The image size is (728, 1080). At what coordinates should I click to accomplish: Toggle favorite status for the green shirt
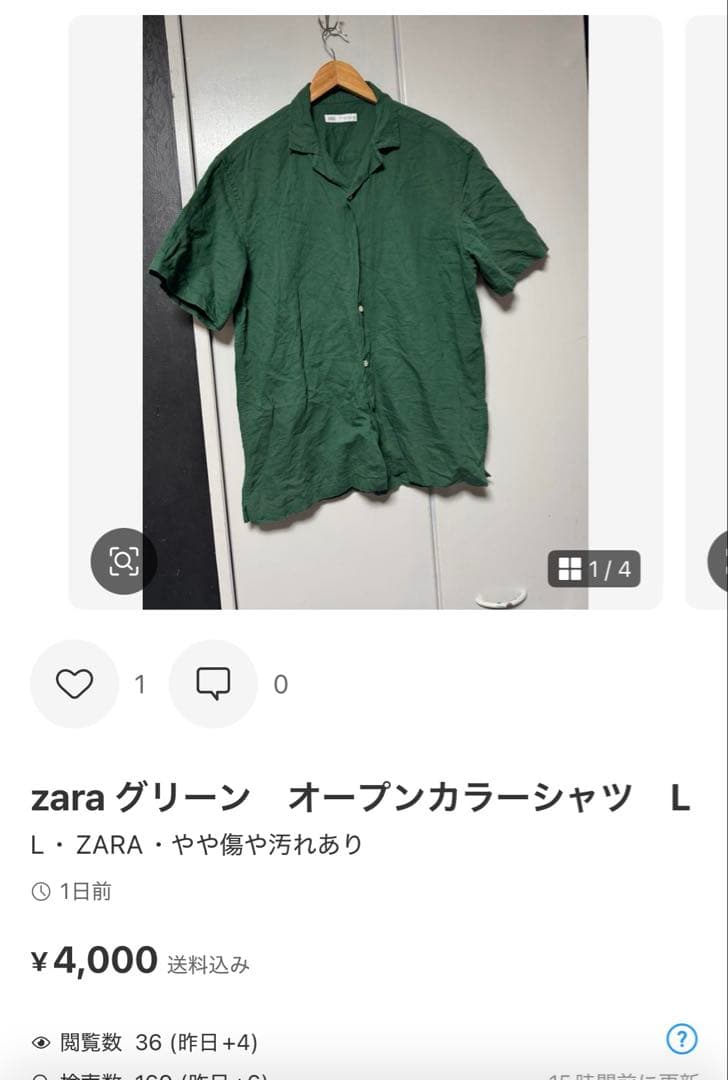[x=74, y=685]
